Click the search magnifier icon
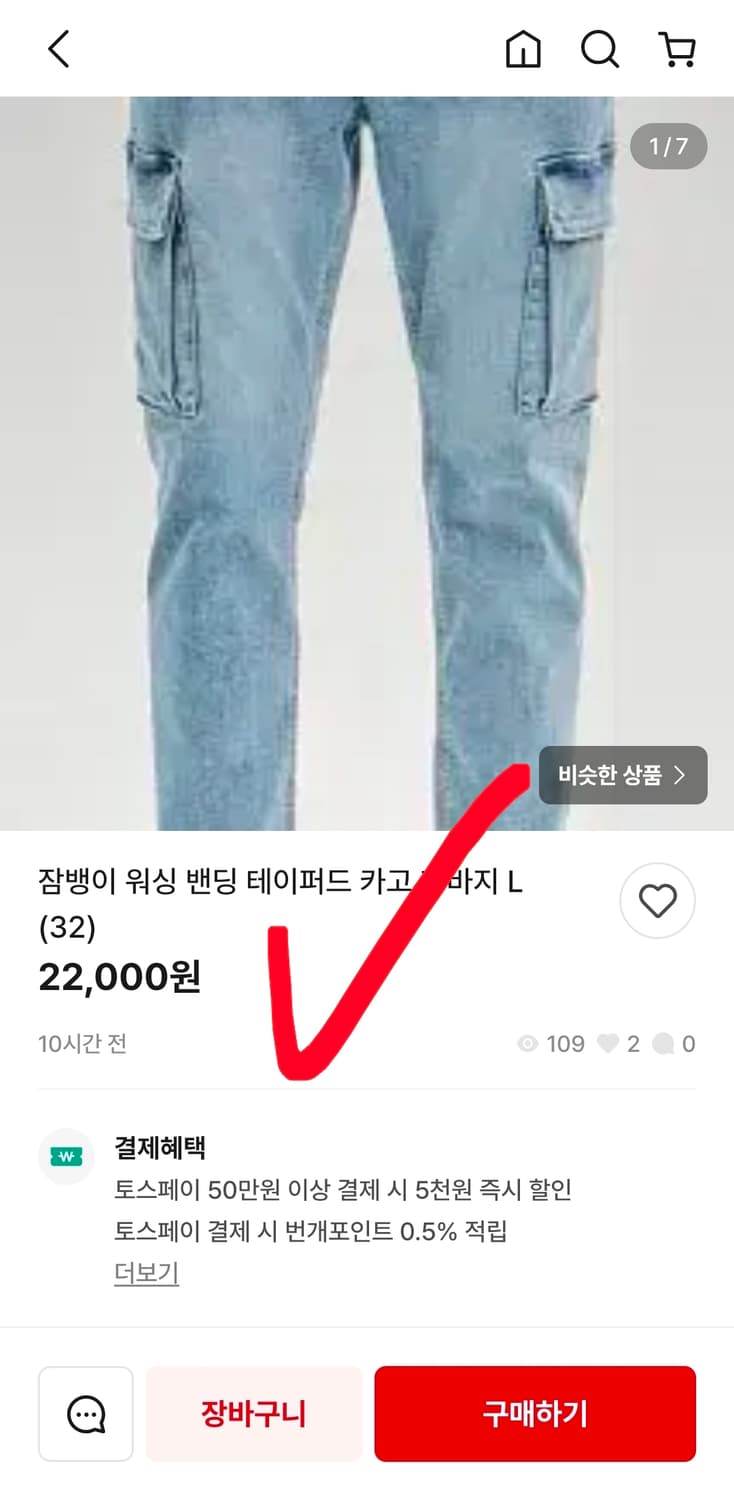 599,48
